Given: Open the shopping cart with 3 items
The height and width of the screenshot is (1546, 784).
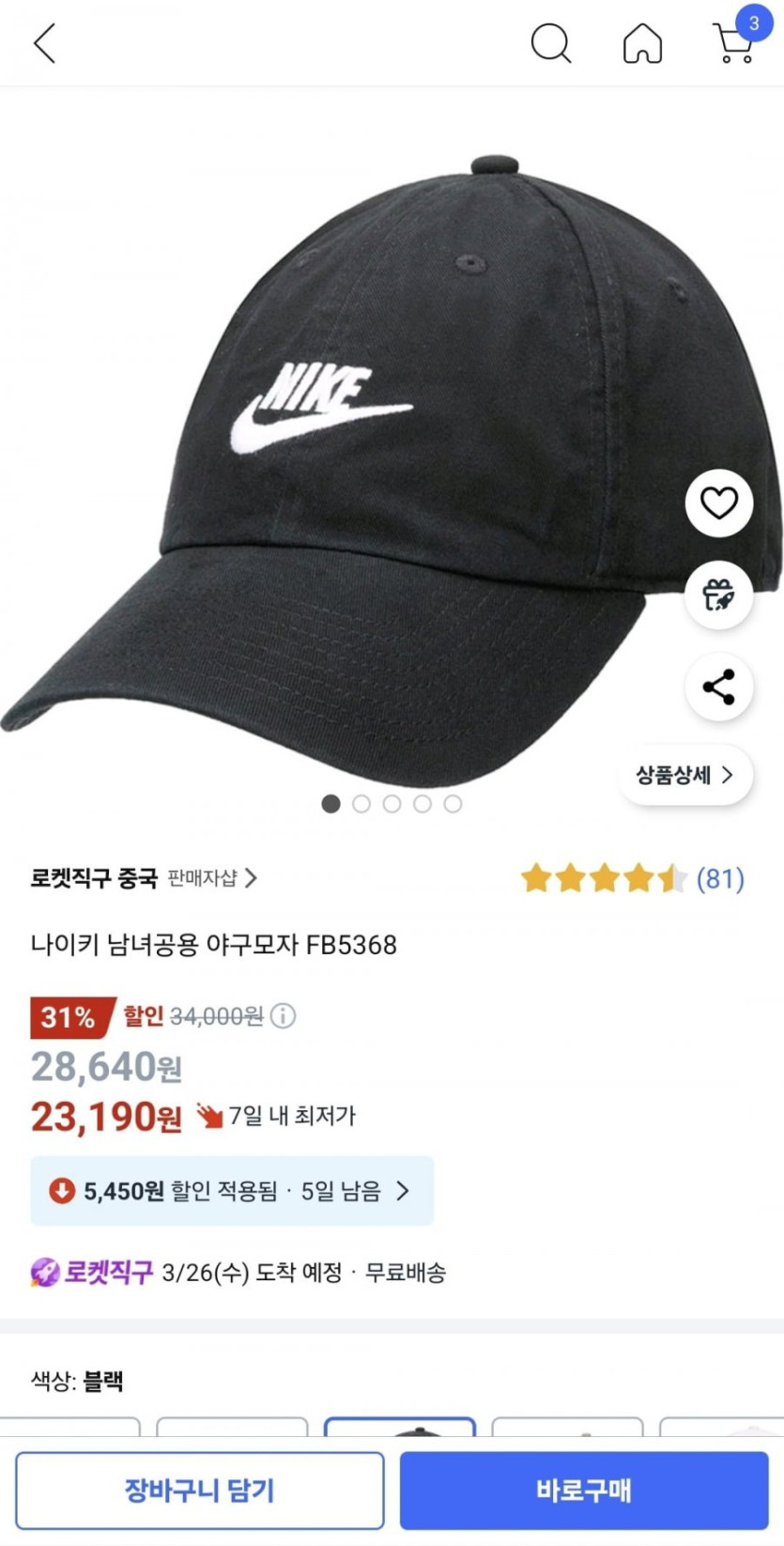Looking at the screenshot, I should (x=734, y=41).
